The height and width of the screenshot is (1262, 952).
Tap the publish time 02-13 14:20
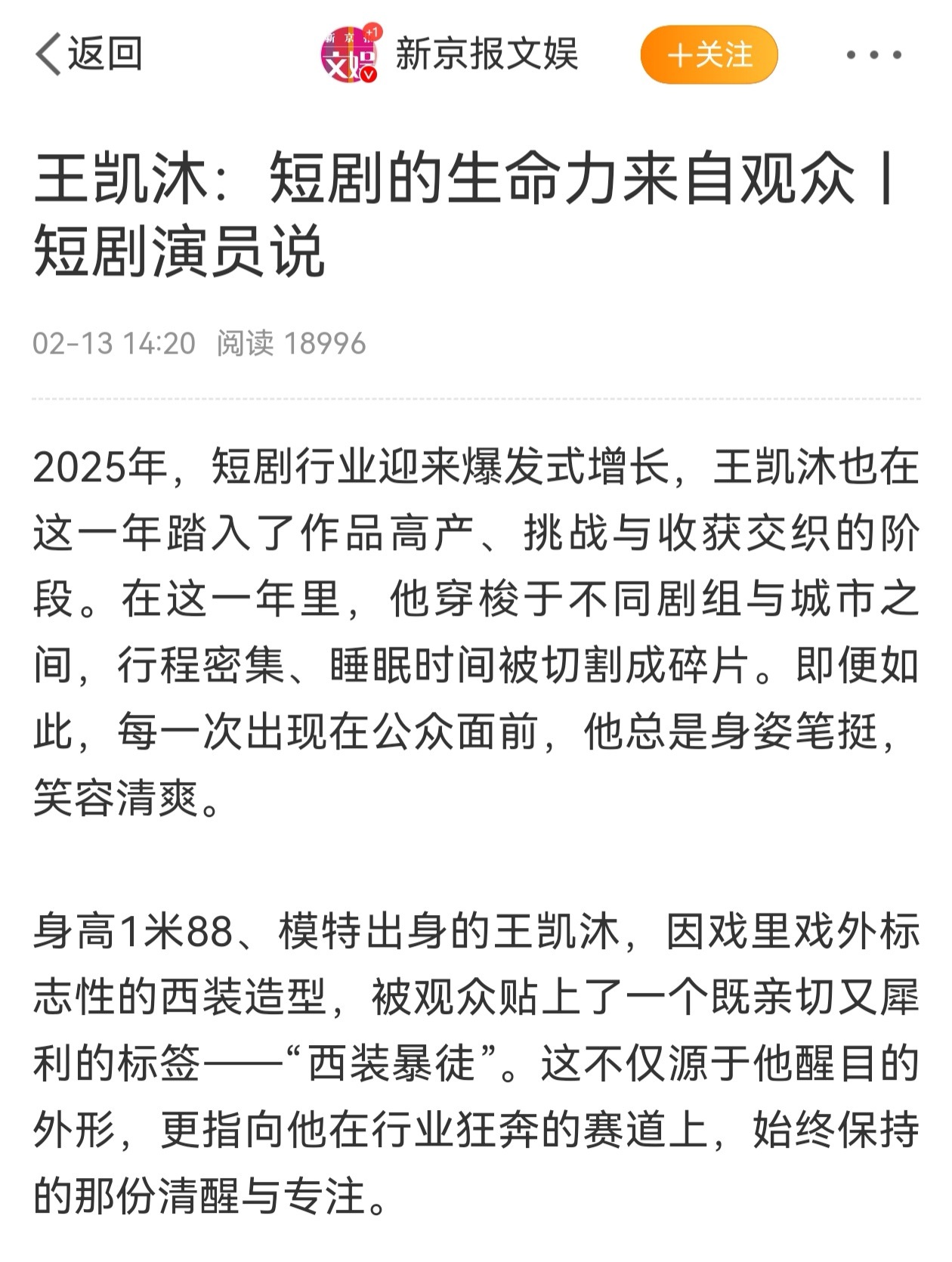113,342
